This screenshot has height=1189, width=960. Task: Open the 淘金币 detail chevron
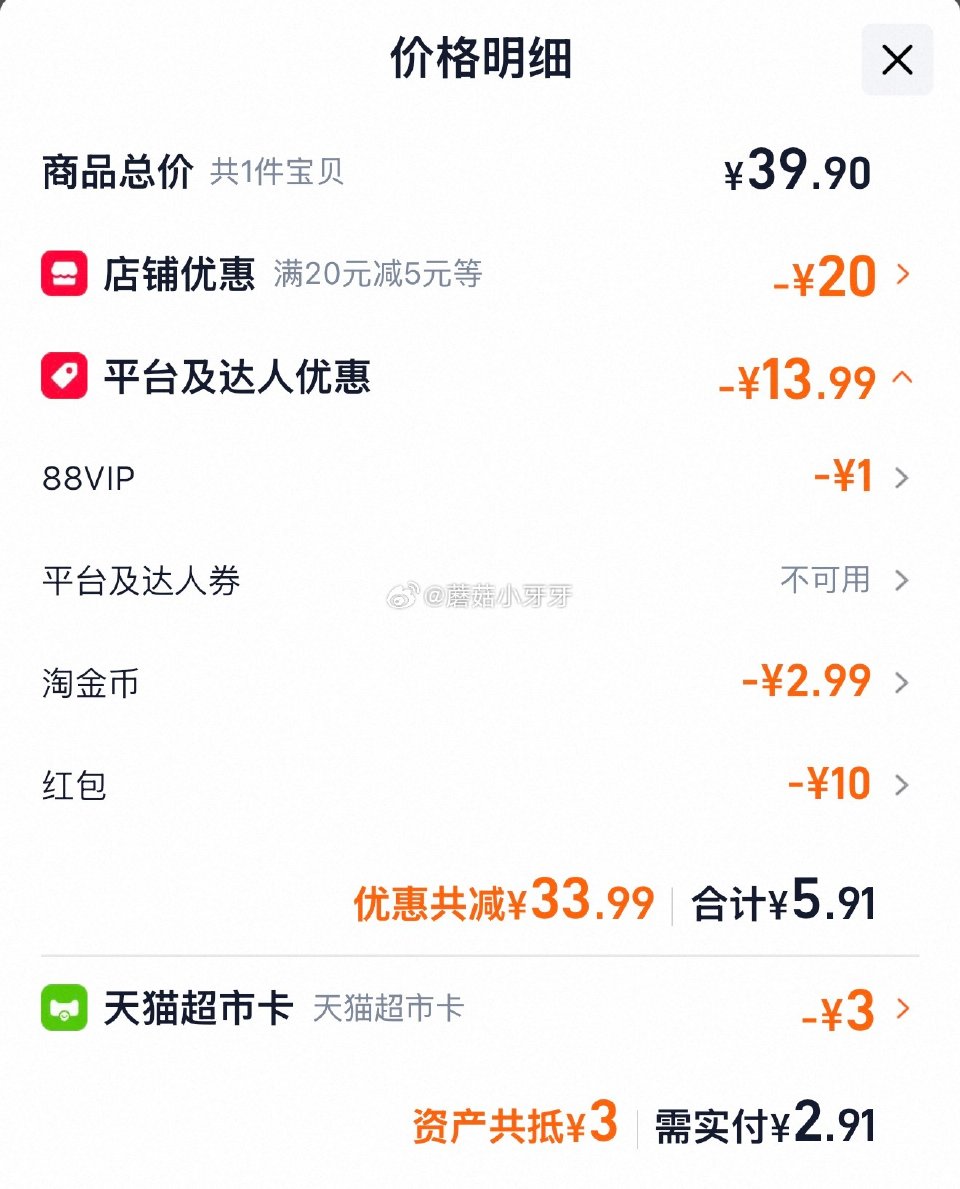pos(906,683)
